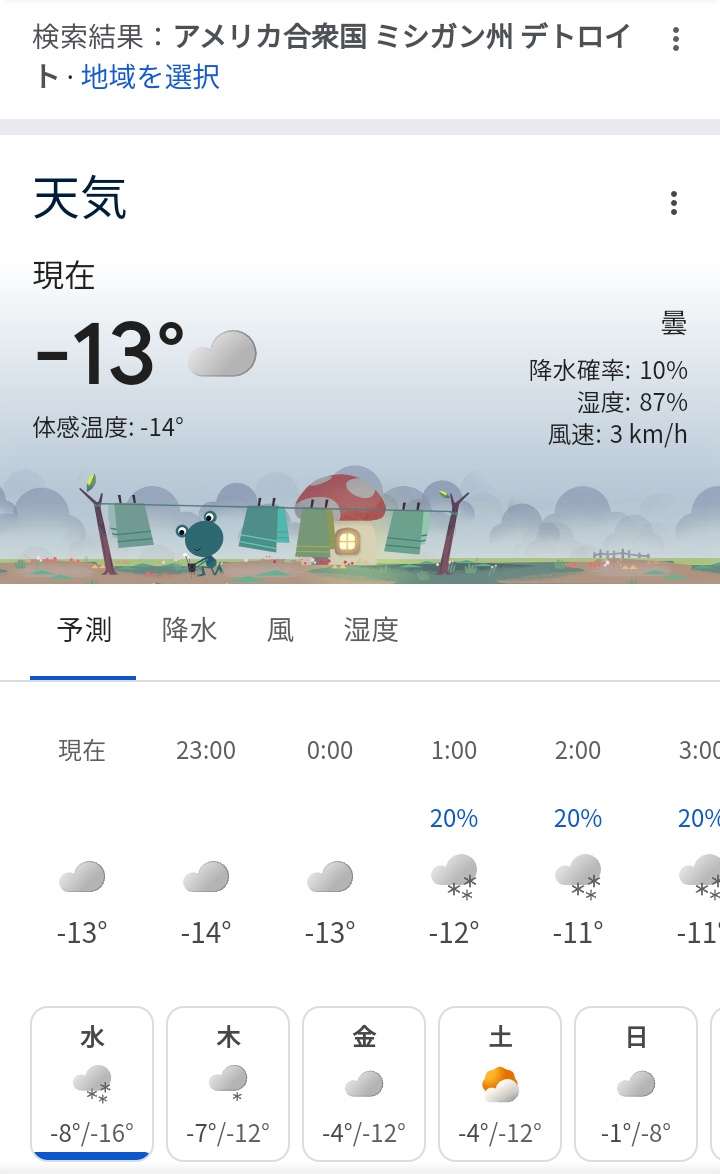Tap the 地域を選択 link
Screen dimensions: 720x1174
(150, 77)
